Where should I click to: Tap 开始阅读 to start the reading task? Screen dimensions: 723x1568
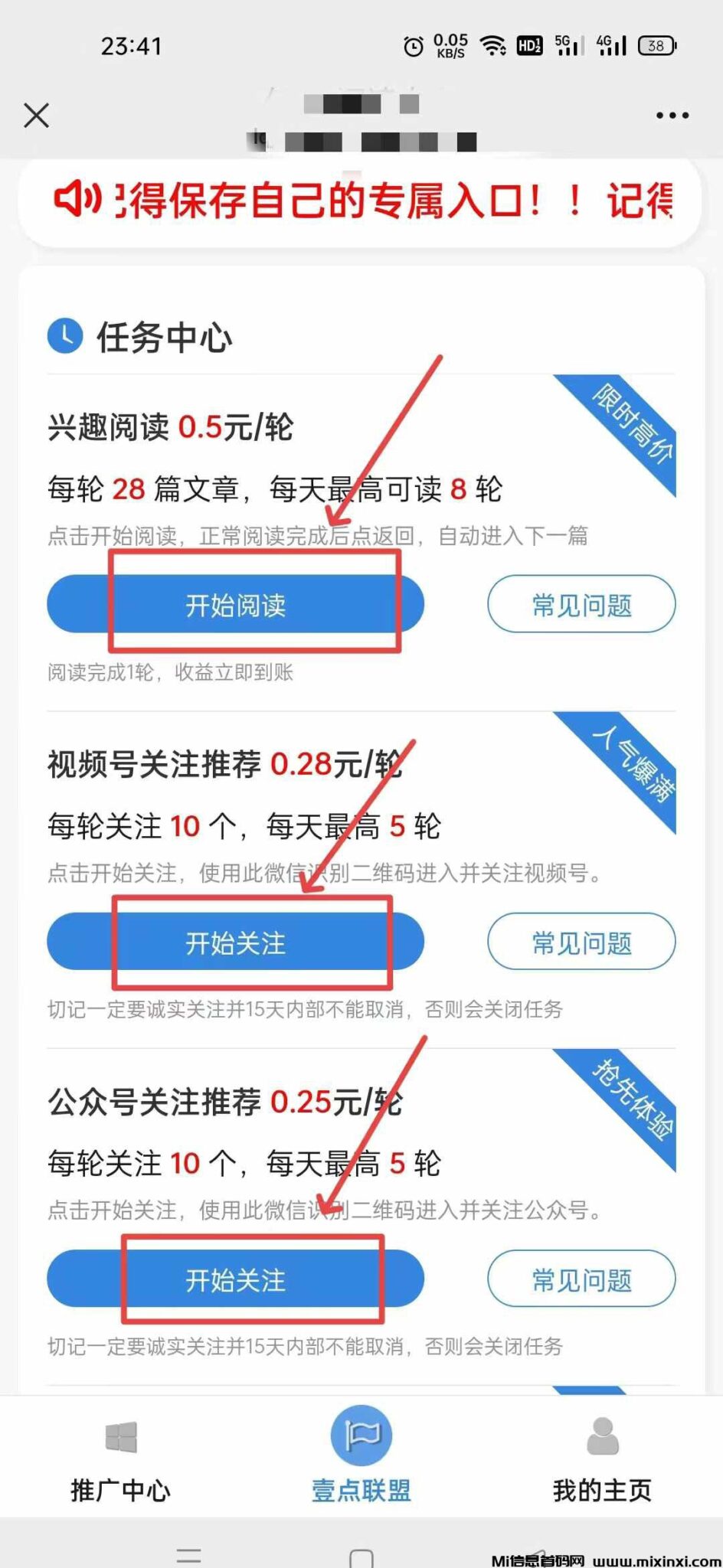click(x=235, y=605)
